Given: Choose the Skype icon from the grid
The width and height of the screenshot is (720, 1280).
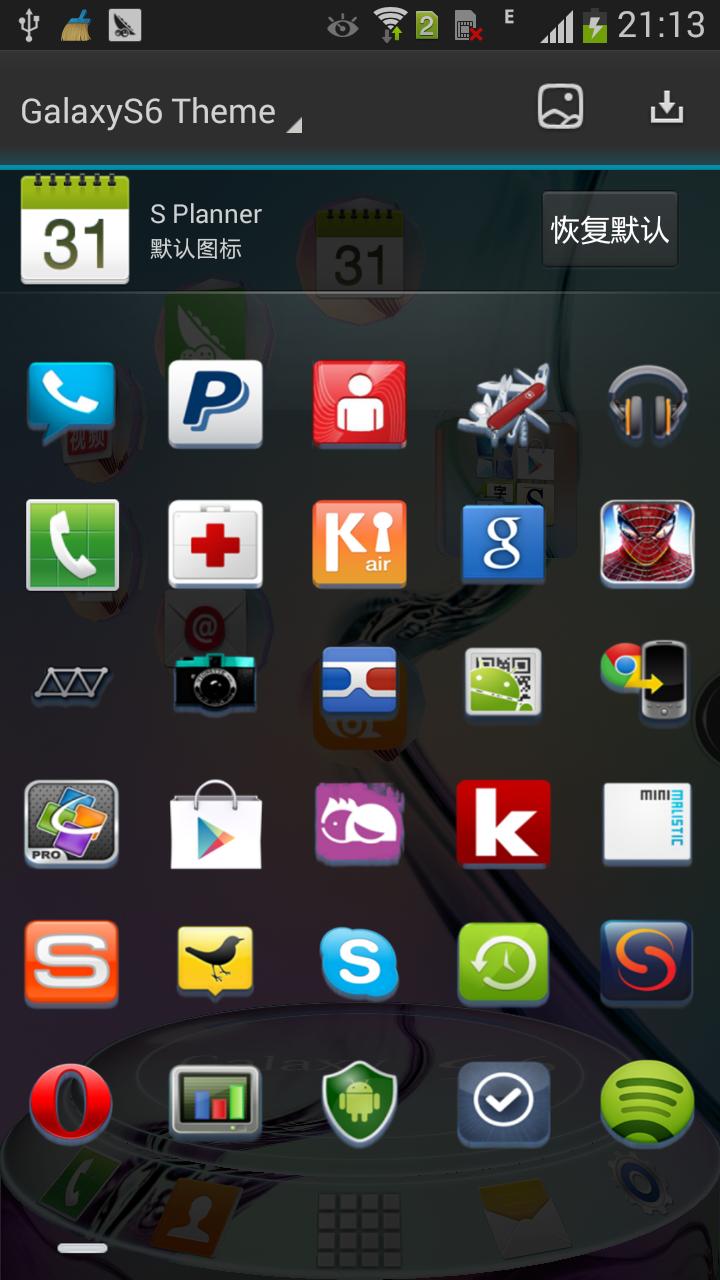Looking at the screenshot, I should pos(359,964).
